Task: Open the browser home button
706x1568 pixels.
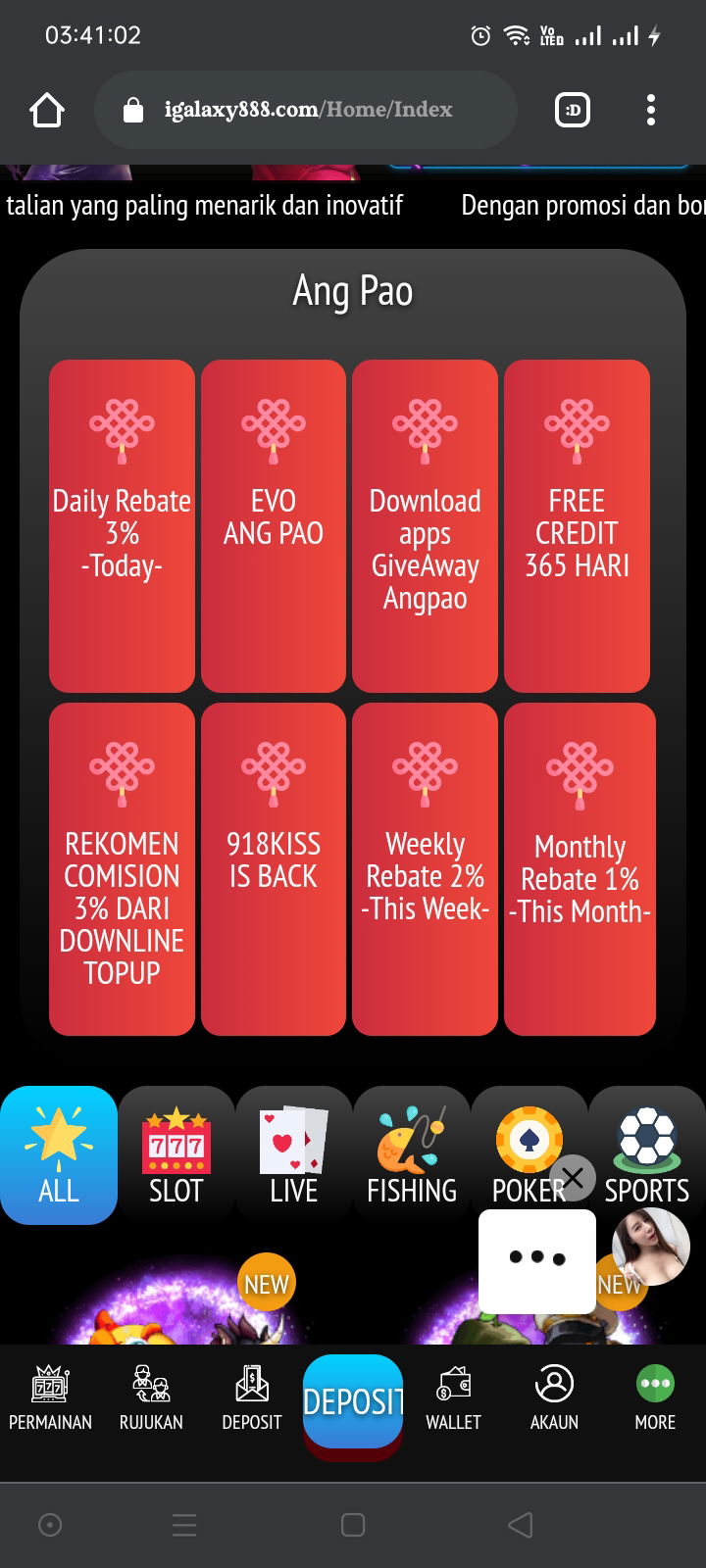Action: click(x=47, y=110)
